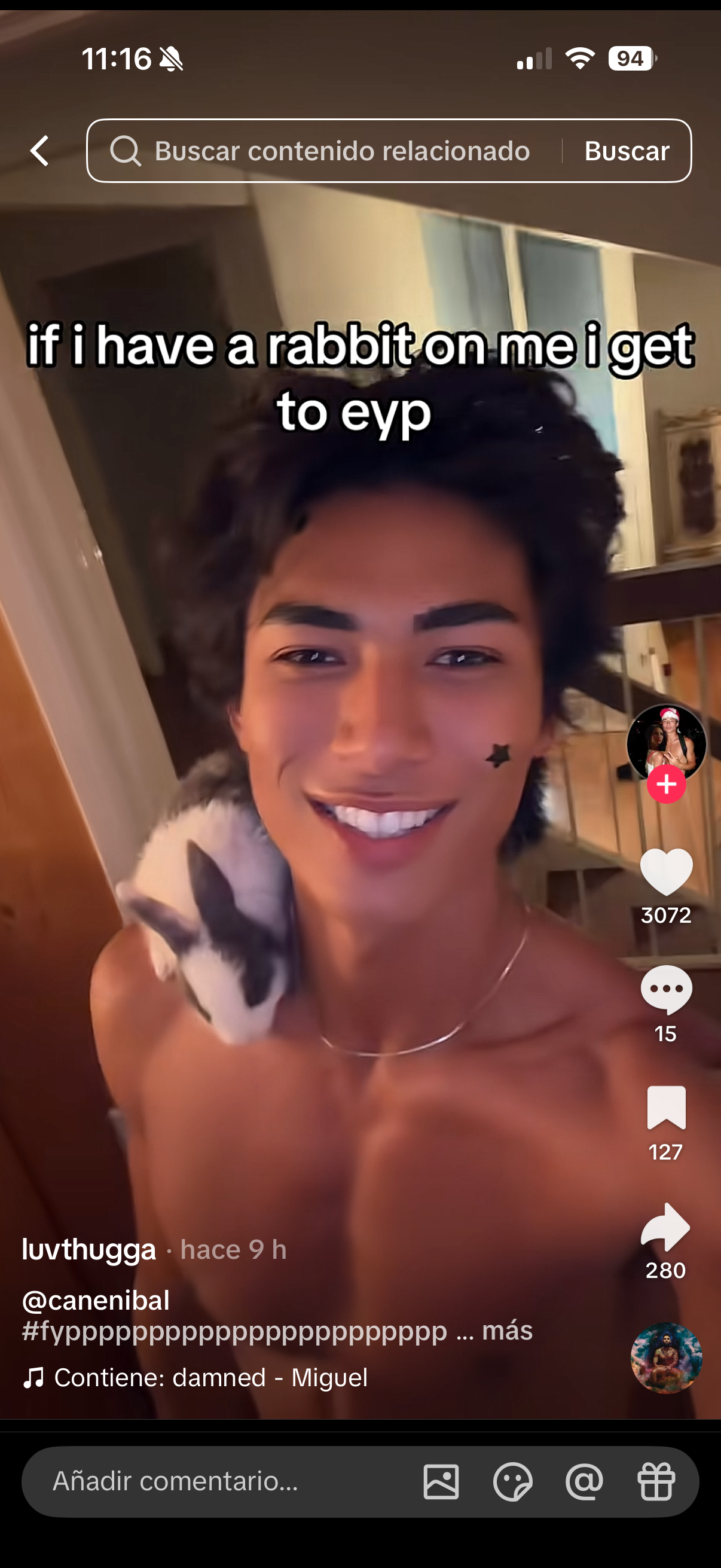Open the comments bubble
The width and height of the screenshot is (721, 1568).
(x=666, y=990)
